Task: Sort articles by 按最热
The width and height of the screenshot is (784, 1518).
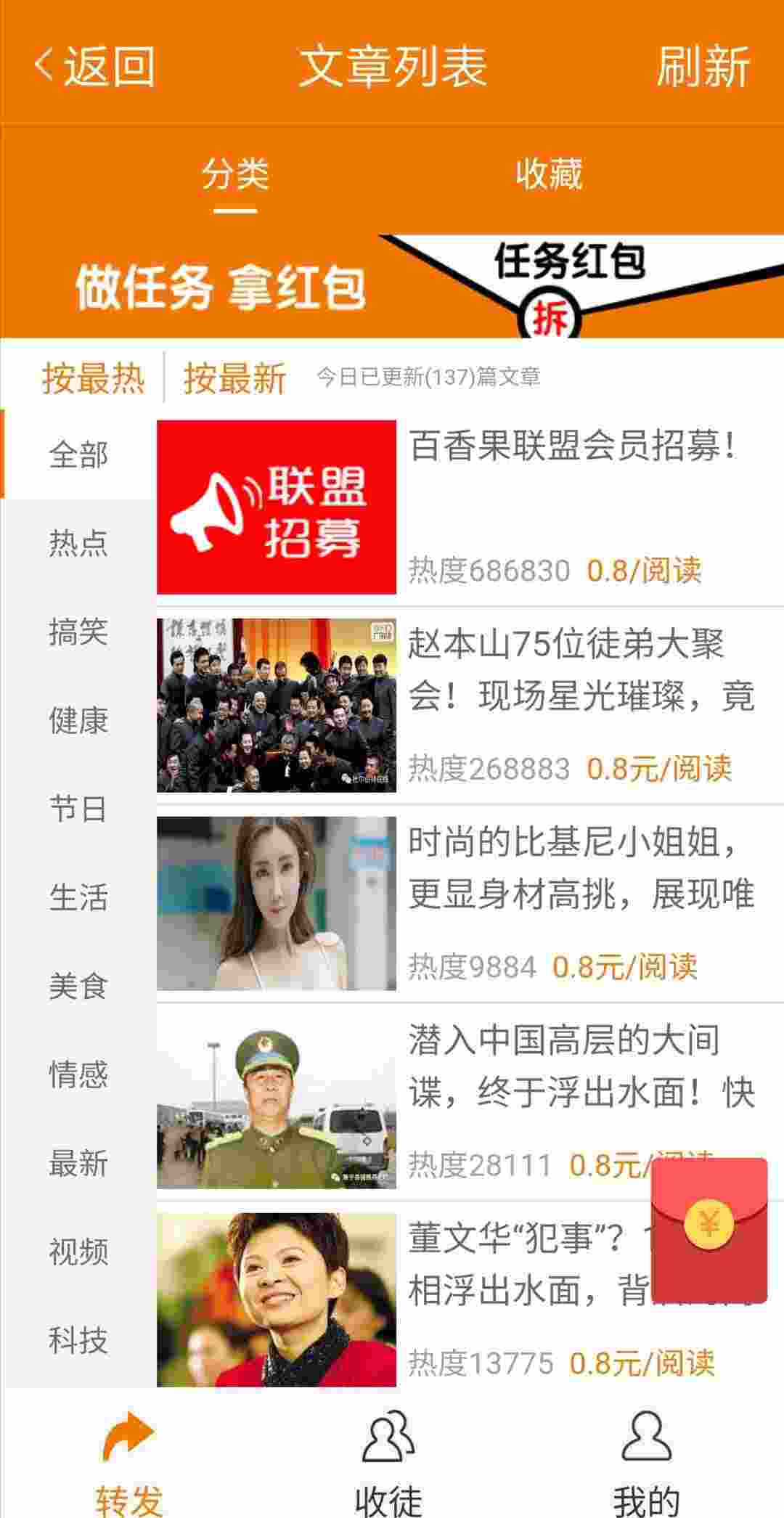Action: pos(93,378)
